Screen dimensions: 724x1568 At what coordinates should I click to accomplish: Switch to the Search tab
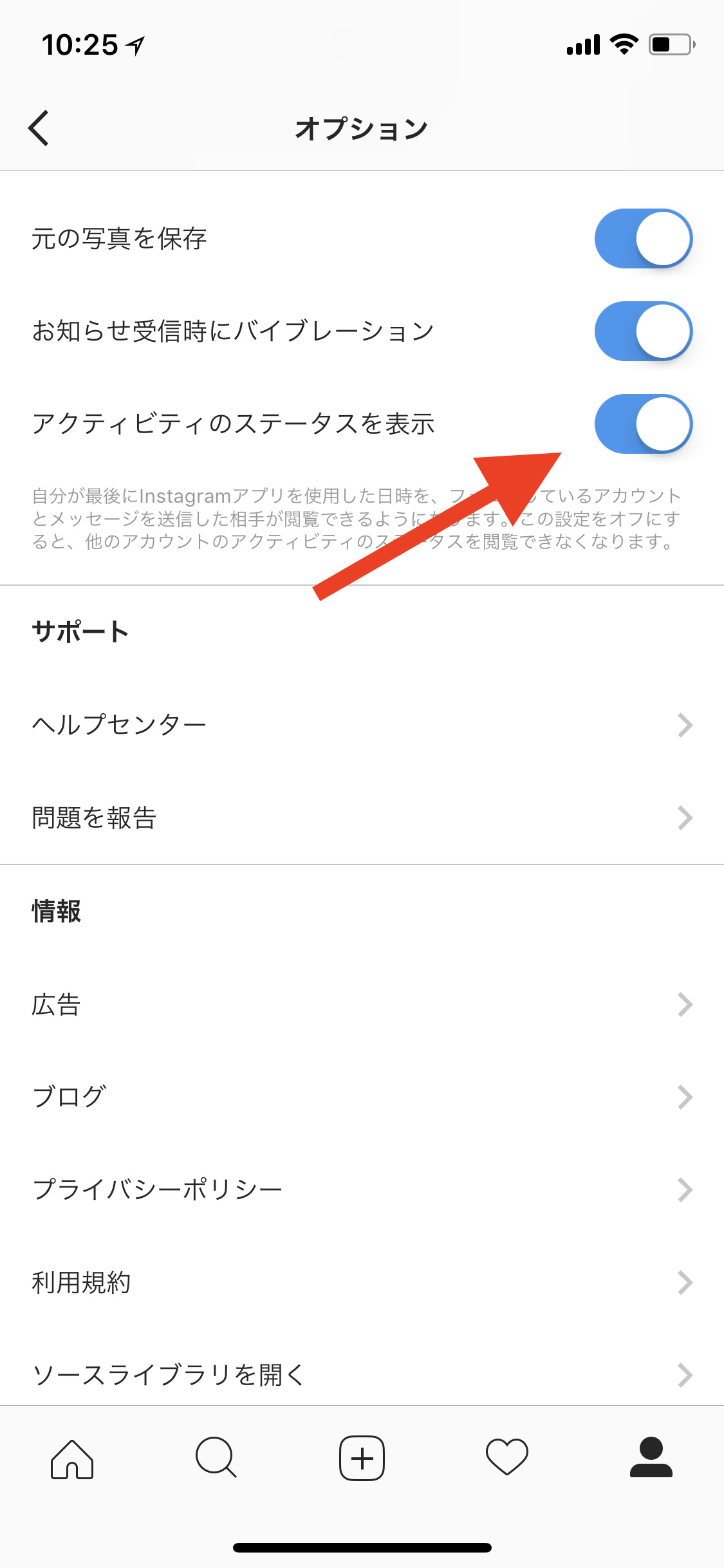point(216,1457)
